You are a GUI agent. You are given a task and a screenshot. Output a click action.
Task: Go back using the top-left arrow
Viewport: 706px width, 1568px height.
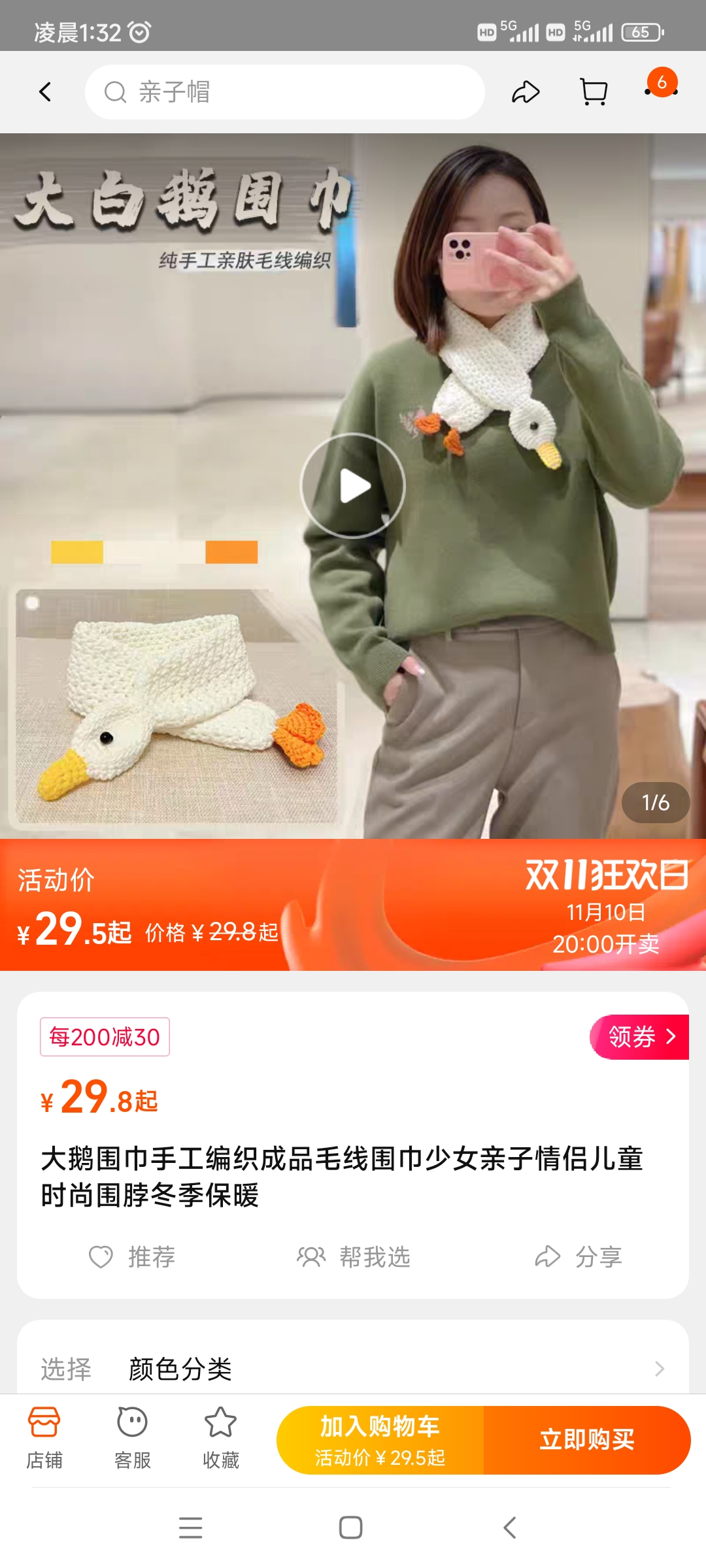coord(45,92)
